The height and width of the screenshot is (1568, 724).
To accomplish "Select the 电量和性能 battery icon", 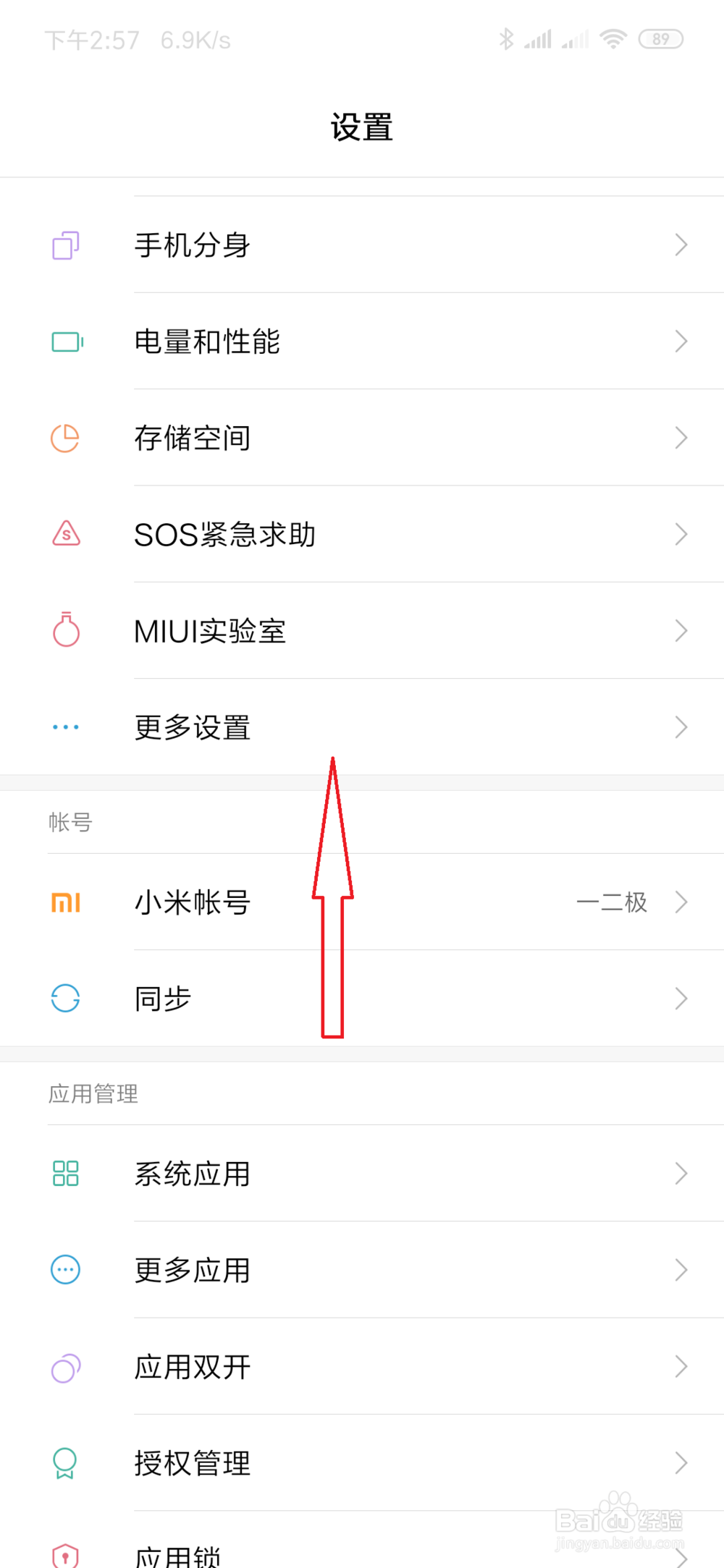I will tap(64, 341).
